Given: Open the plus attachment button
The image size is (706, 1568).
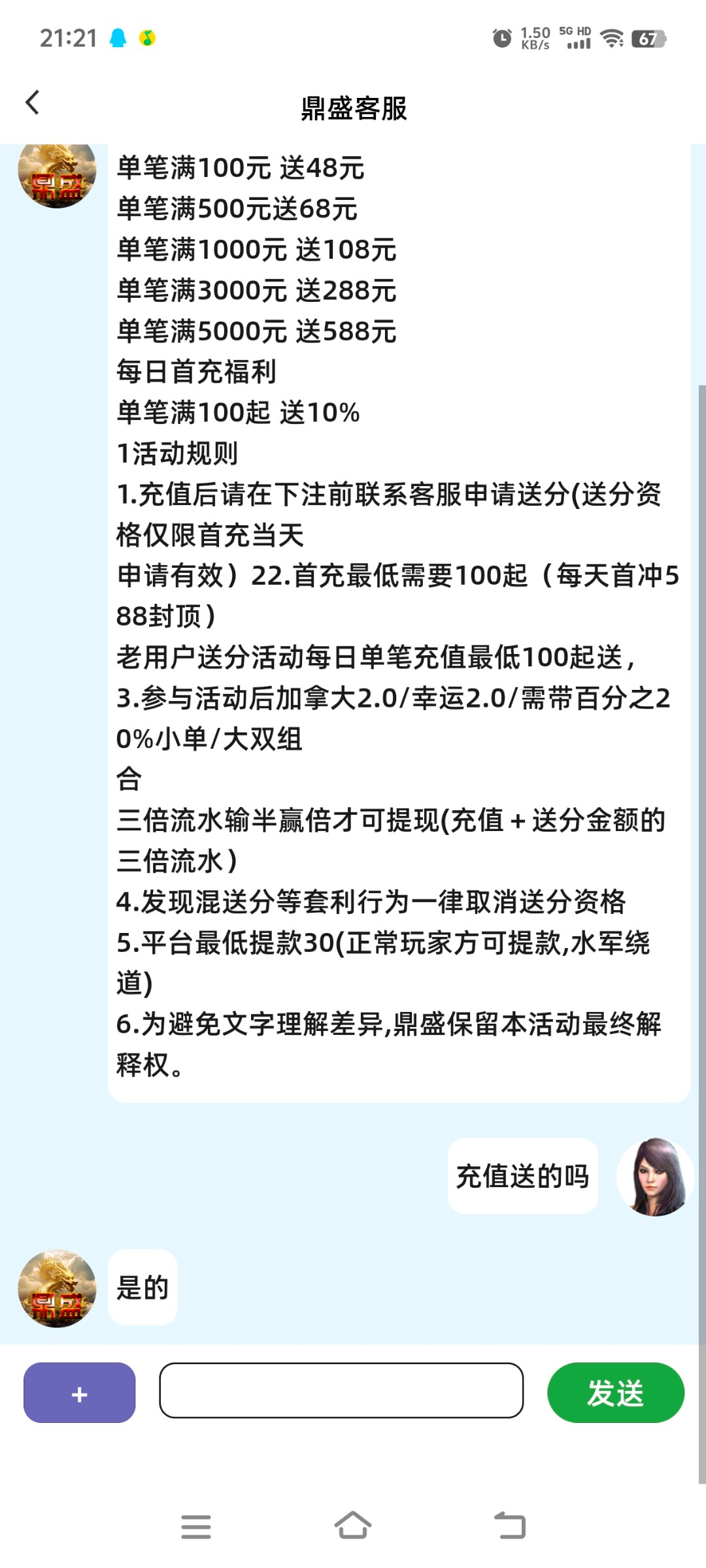Looking at the screenshot, I should [x=79, y=1392].
